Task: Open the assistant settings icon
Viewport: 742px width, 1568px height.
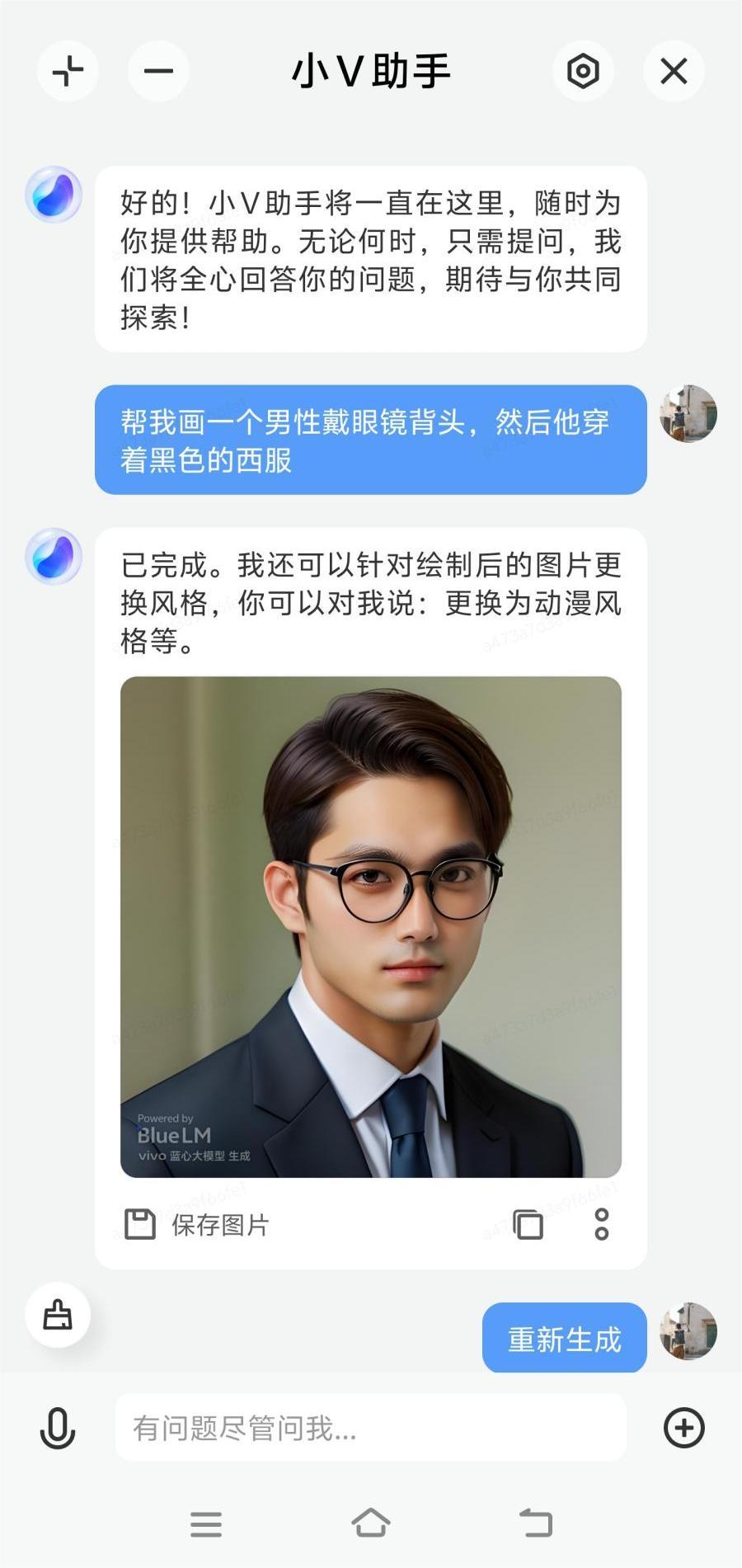Action: (583, 71)
